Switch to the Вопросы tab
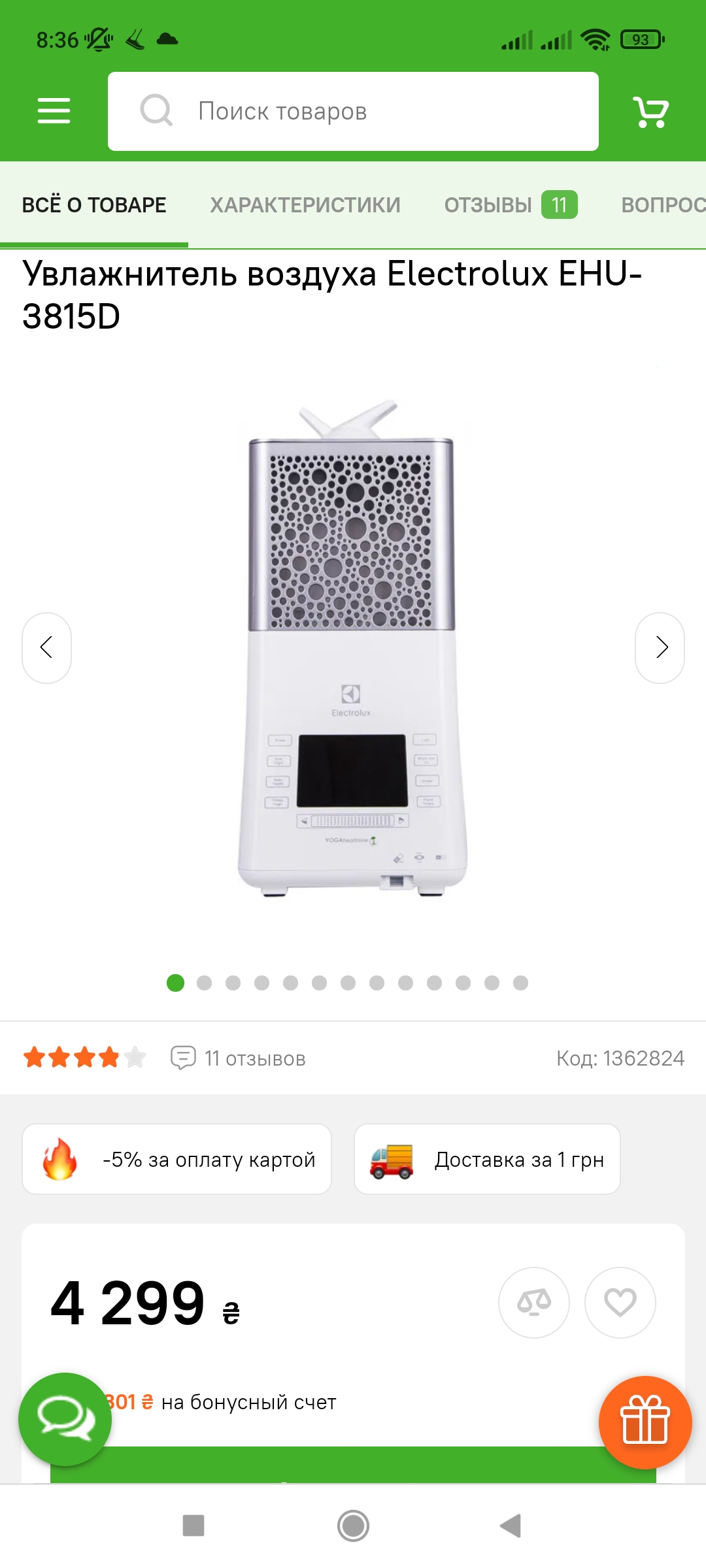This screenshot has width=706, height=1568. 663,205
